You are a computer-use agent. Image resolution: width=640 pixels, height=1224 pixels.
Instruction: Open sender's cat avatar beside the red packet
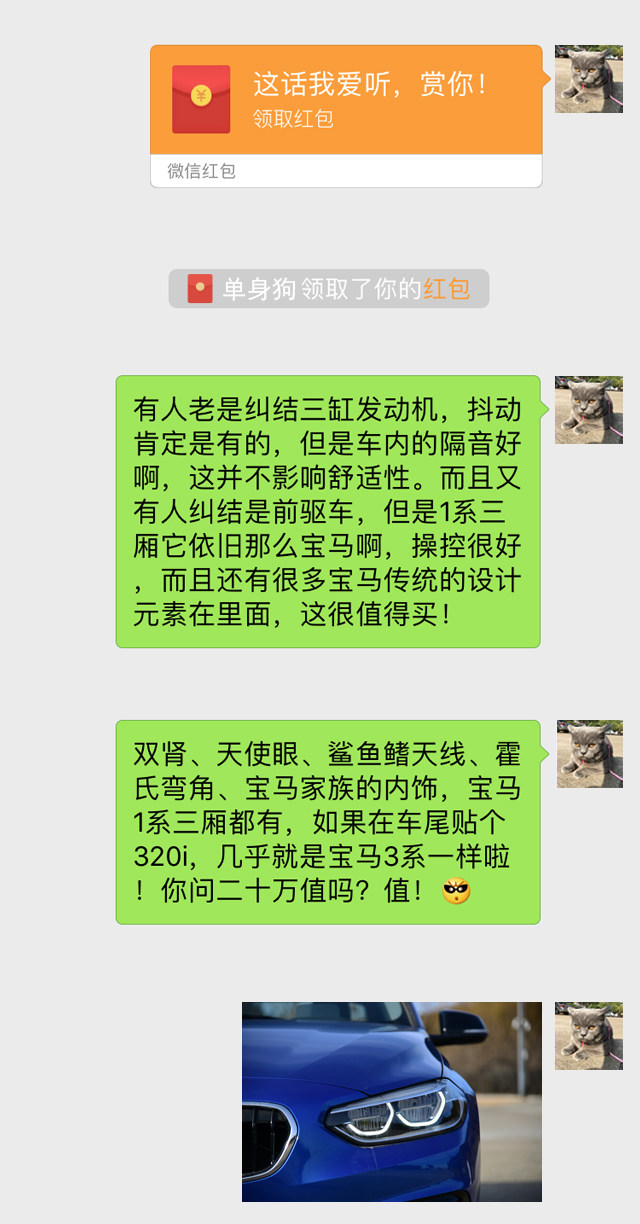[589, 79]
